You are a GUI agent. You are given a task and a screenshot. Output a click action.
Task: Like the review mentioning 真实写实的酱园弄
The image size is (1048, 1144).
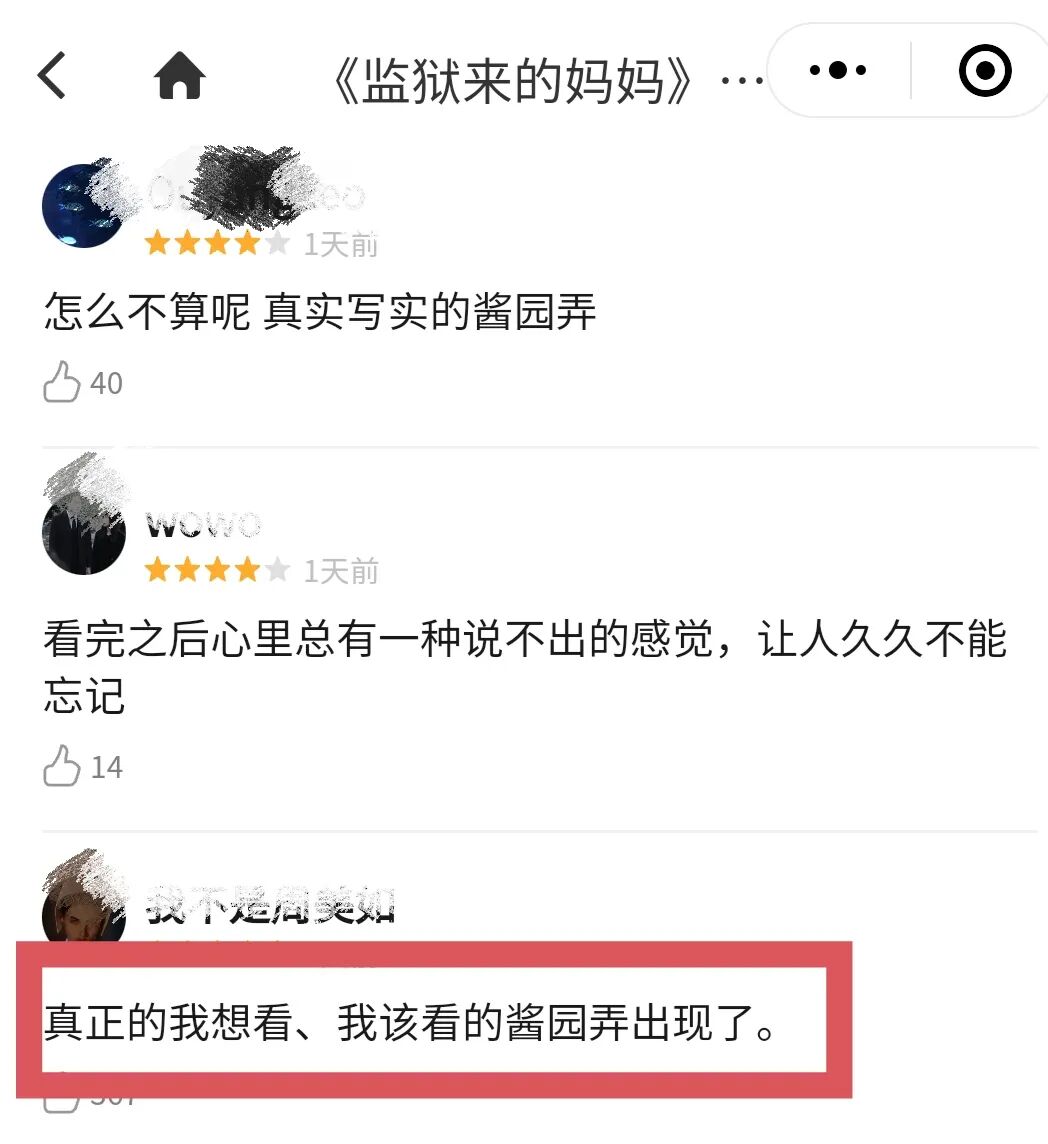(x=62, y=383)
